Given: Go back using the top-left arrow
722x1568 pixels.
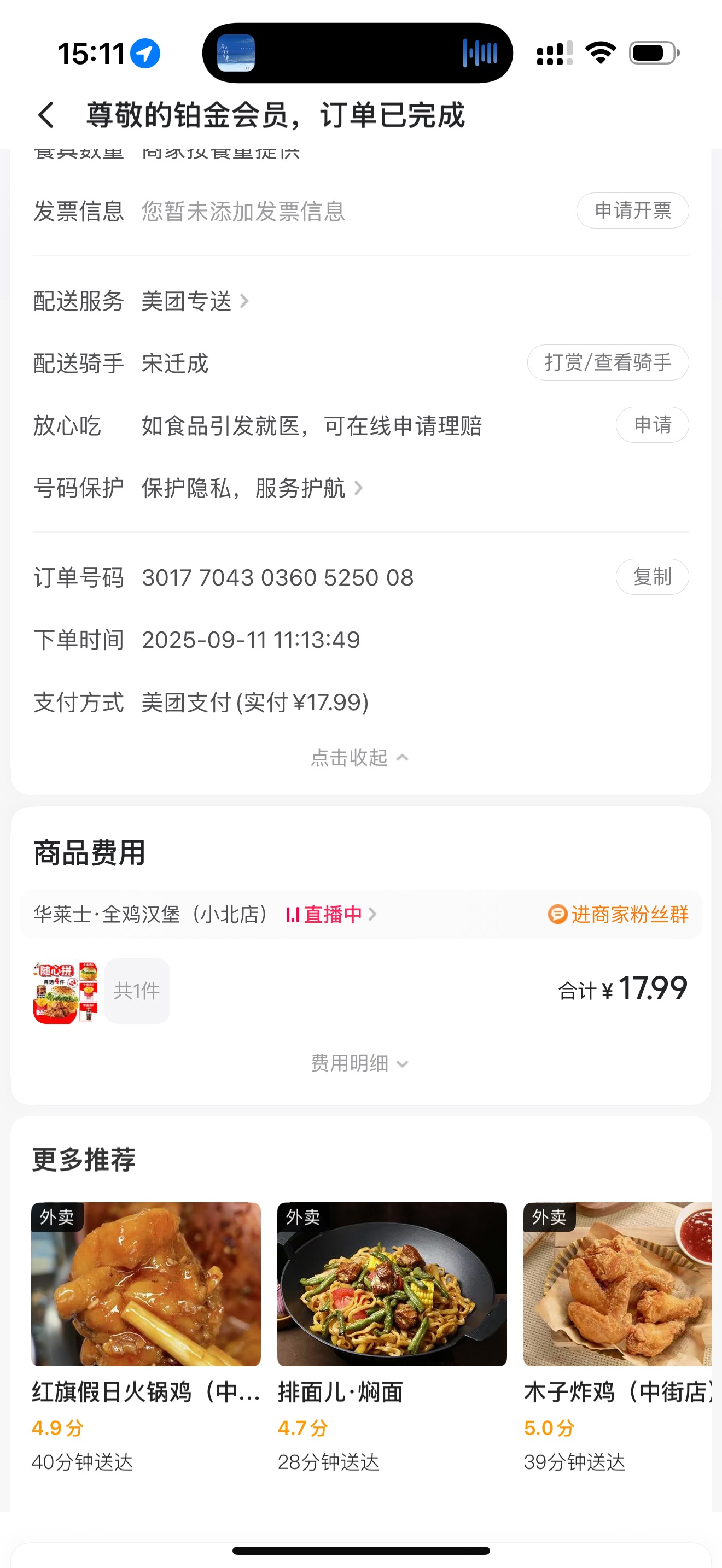Looking at the screenshot, I should [46, 115].
